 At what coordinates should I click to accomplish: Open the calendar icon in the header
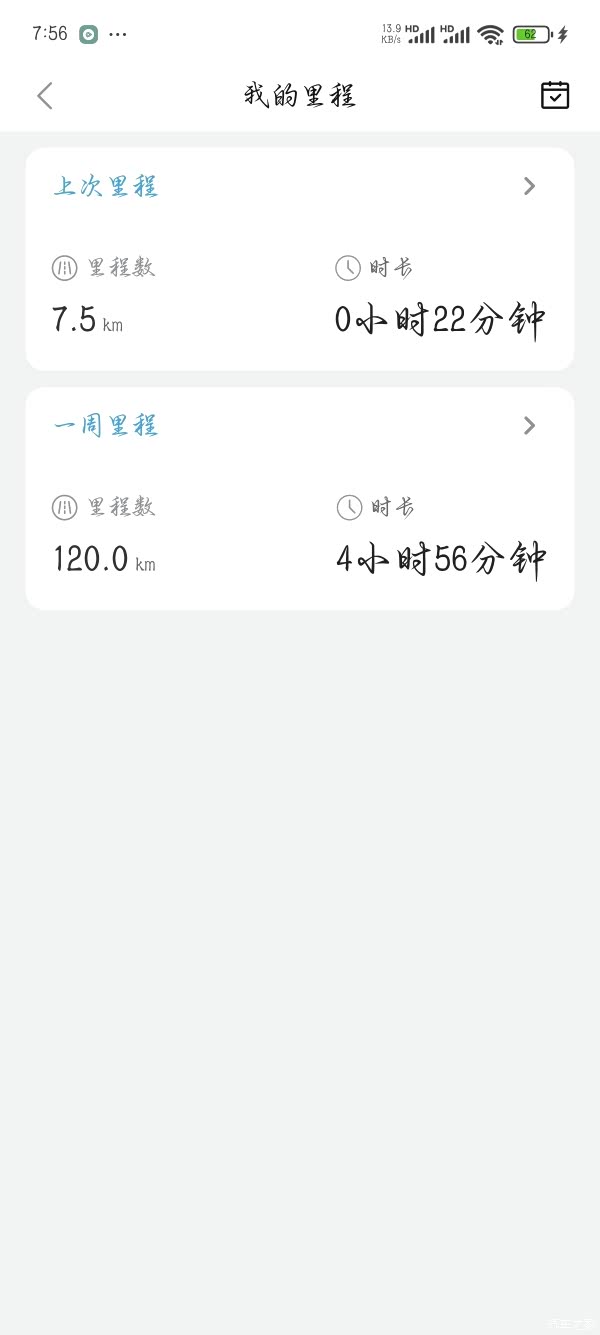coord(555,95)
